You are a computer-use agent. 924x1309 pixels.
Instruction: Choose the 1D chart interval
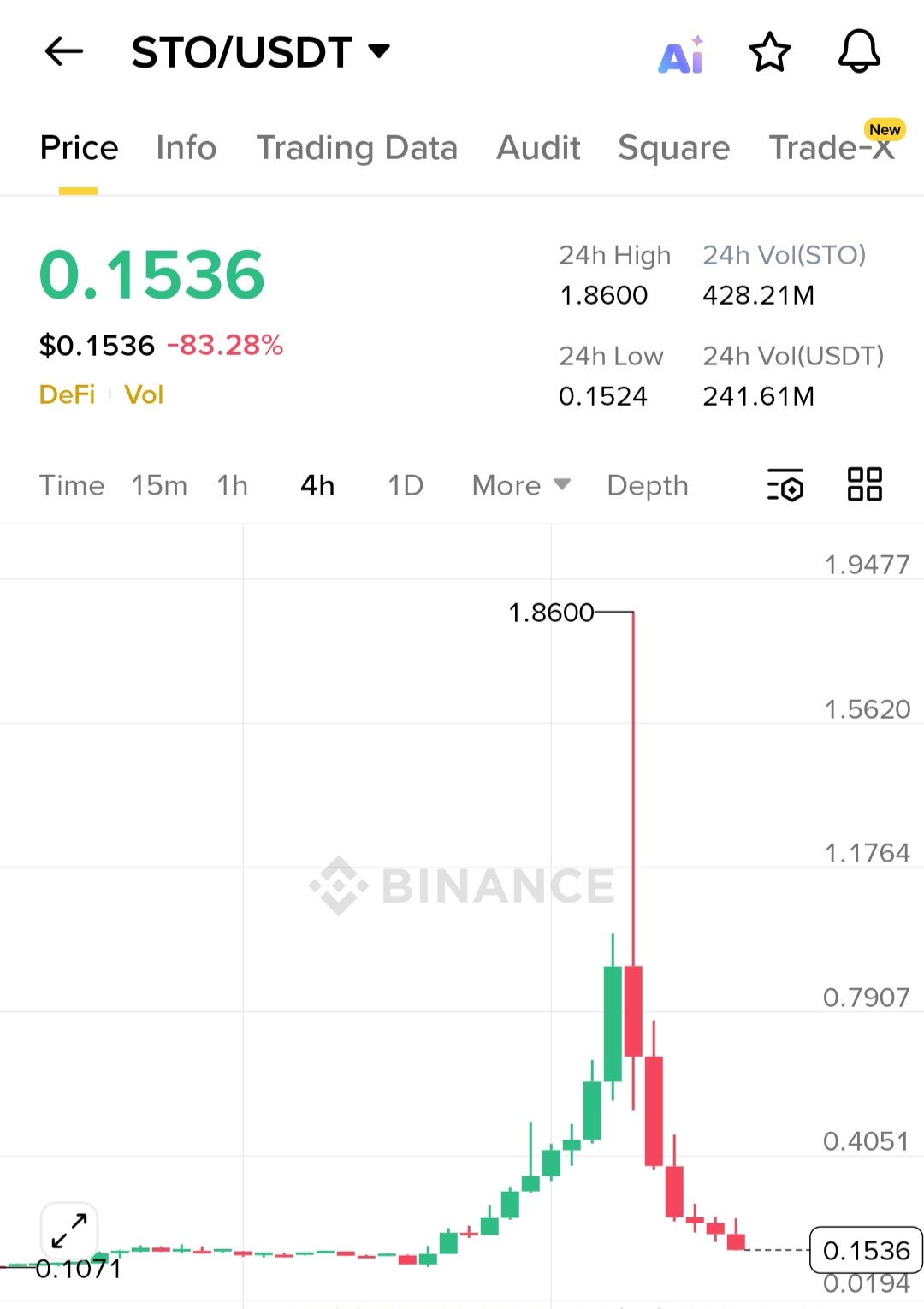coord(406,485)
